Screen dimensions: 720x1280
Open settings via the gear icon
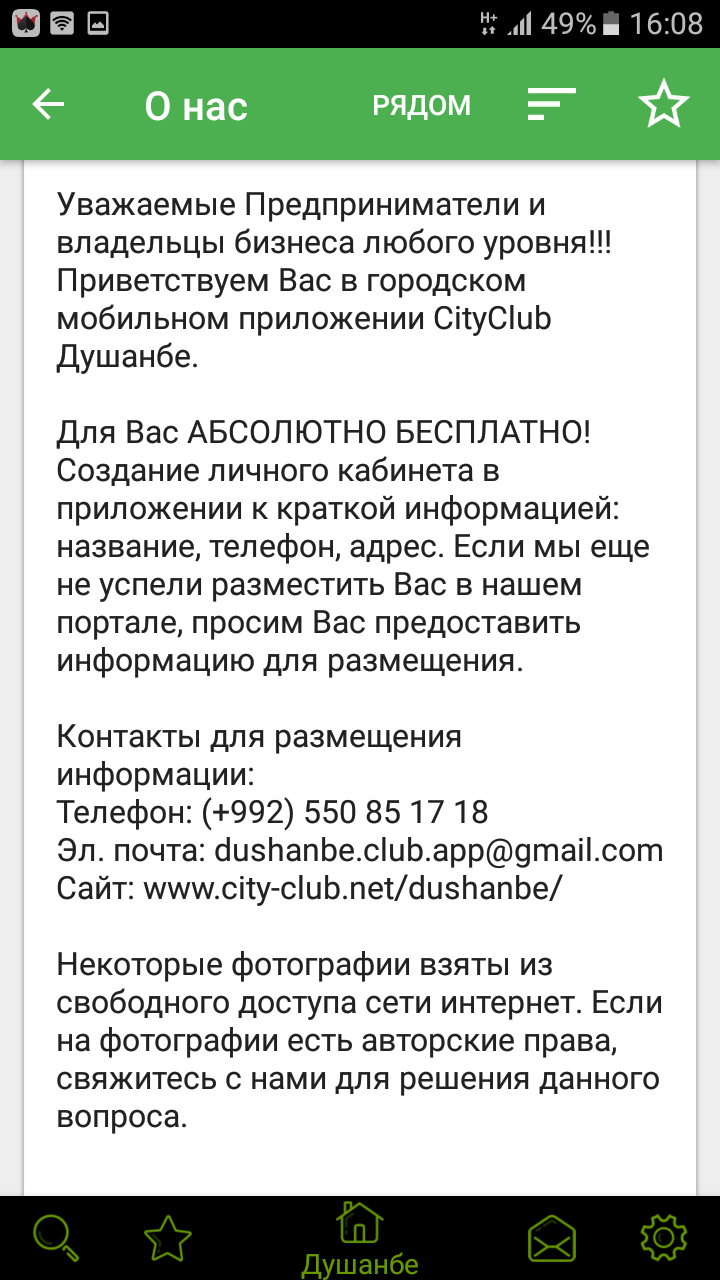pyautogui.click(x=663, y=1238)
